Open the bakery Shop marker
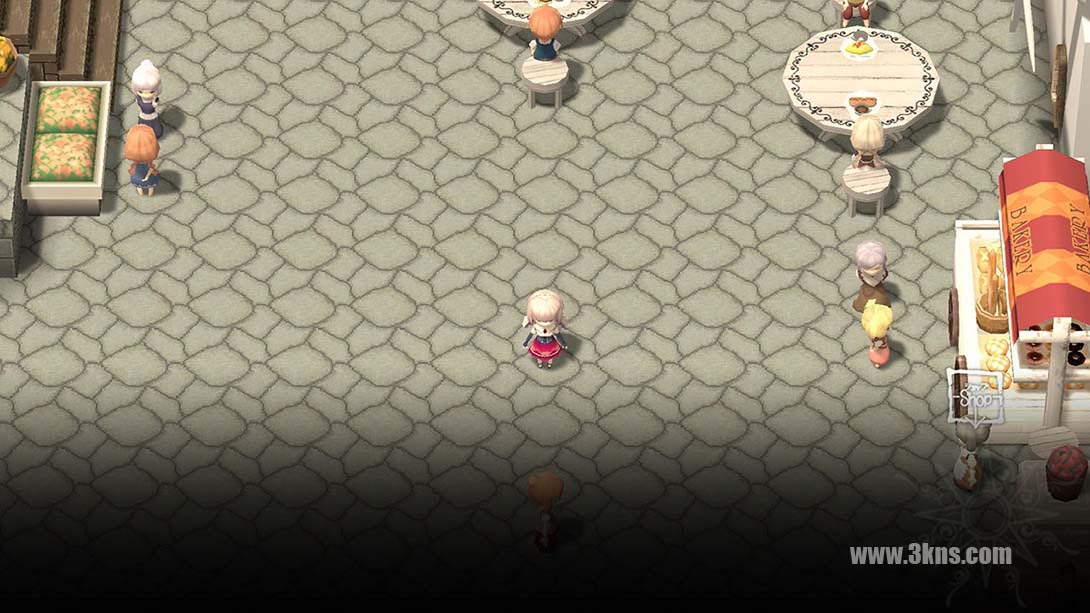Screen dimensions: 1090x613 [974, 398]
